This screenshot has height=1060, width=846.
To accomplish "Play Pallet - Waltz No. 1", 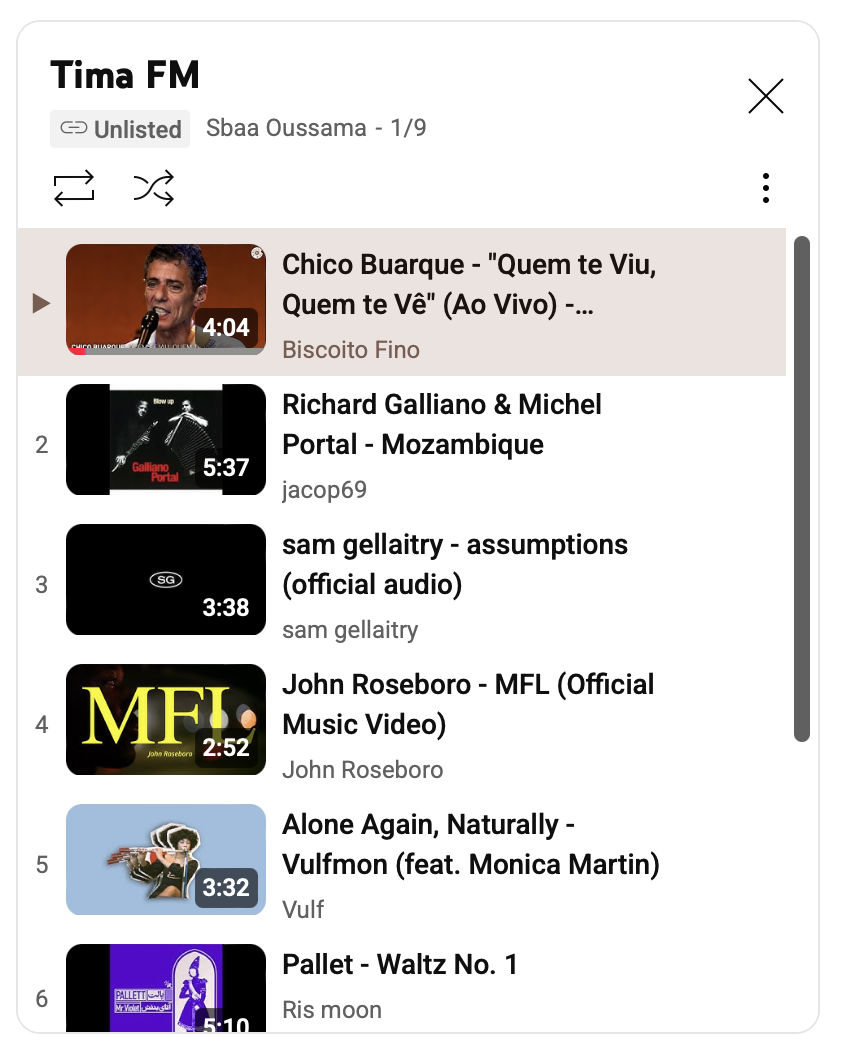I will pos(400,965).
